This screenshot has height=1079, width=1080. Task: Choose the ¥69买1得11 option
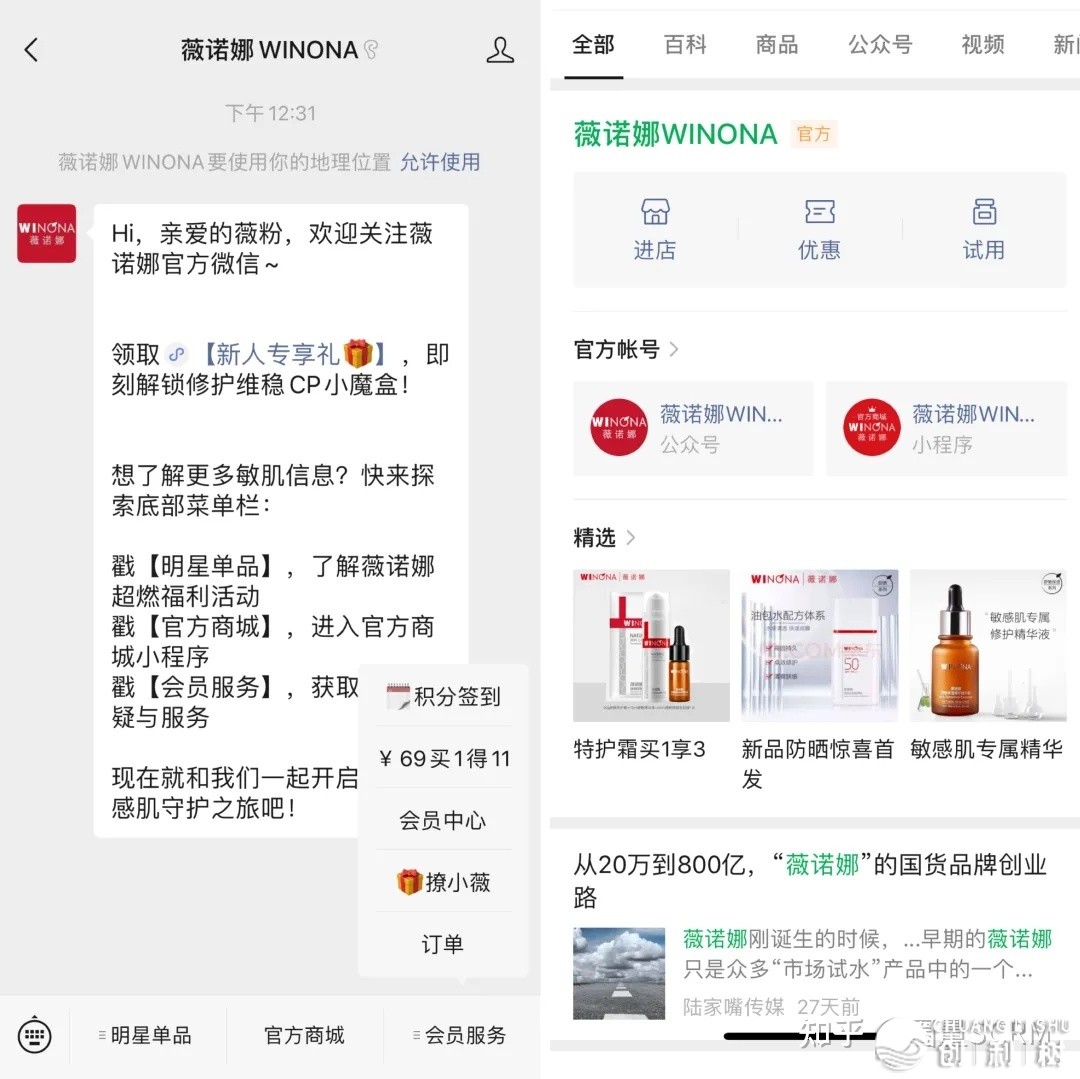[443, 759]
